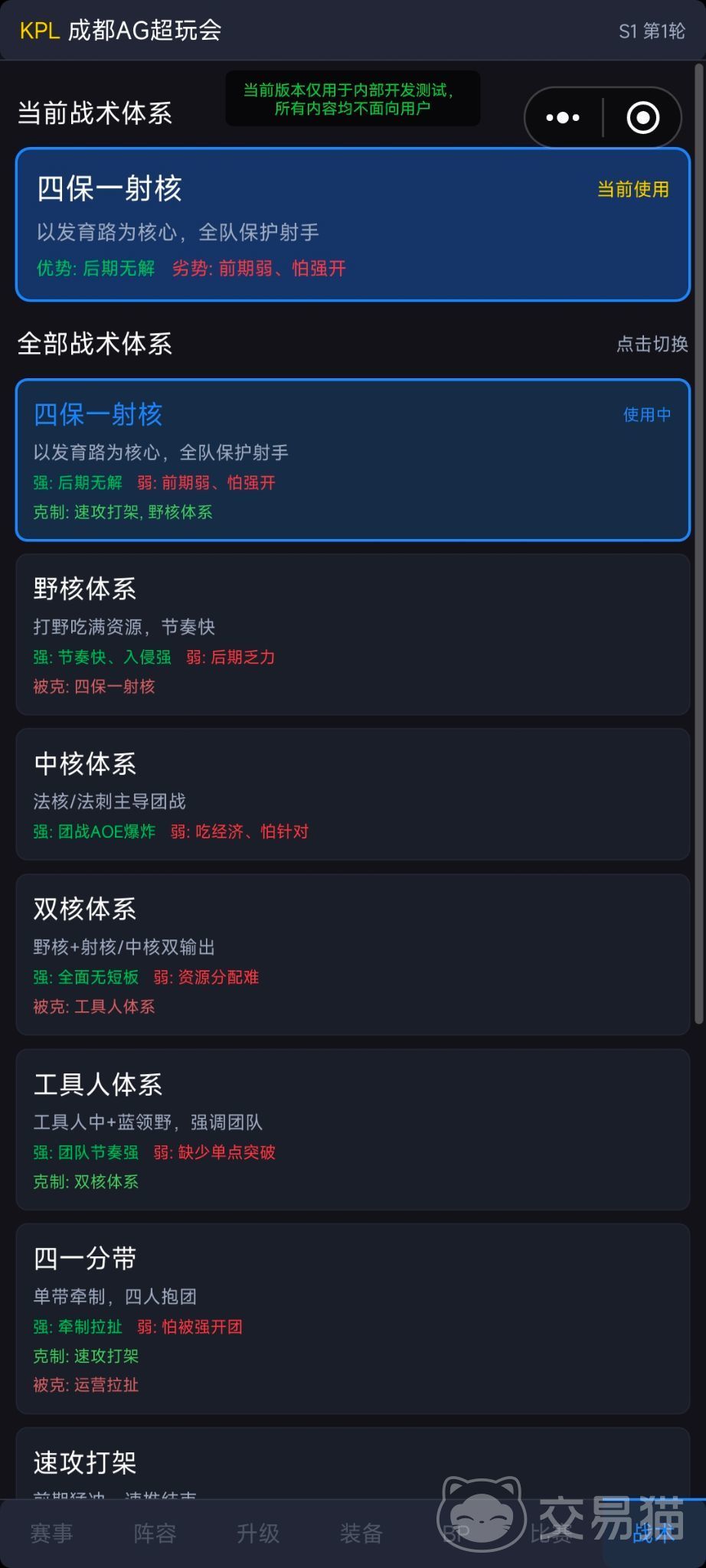Viewport: 706px width, 1568px height.
Task: Go to the 赛事 tab
Action: [x=51, y=1534]
